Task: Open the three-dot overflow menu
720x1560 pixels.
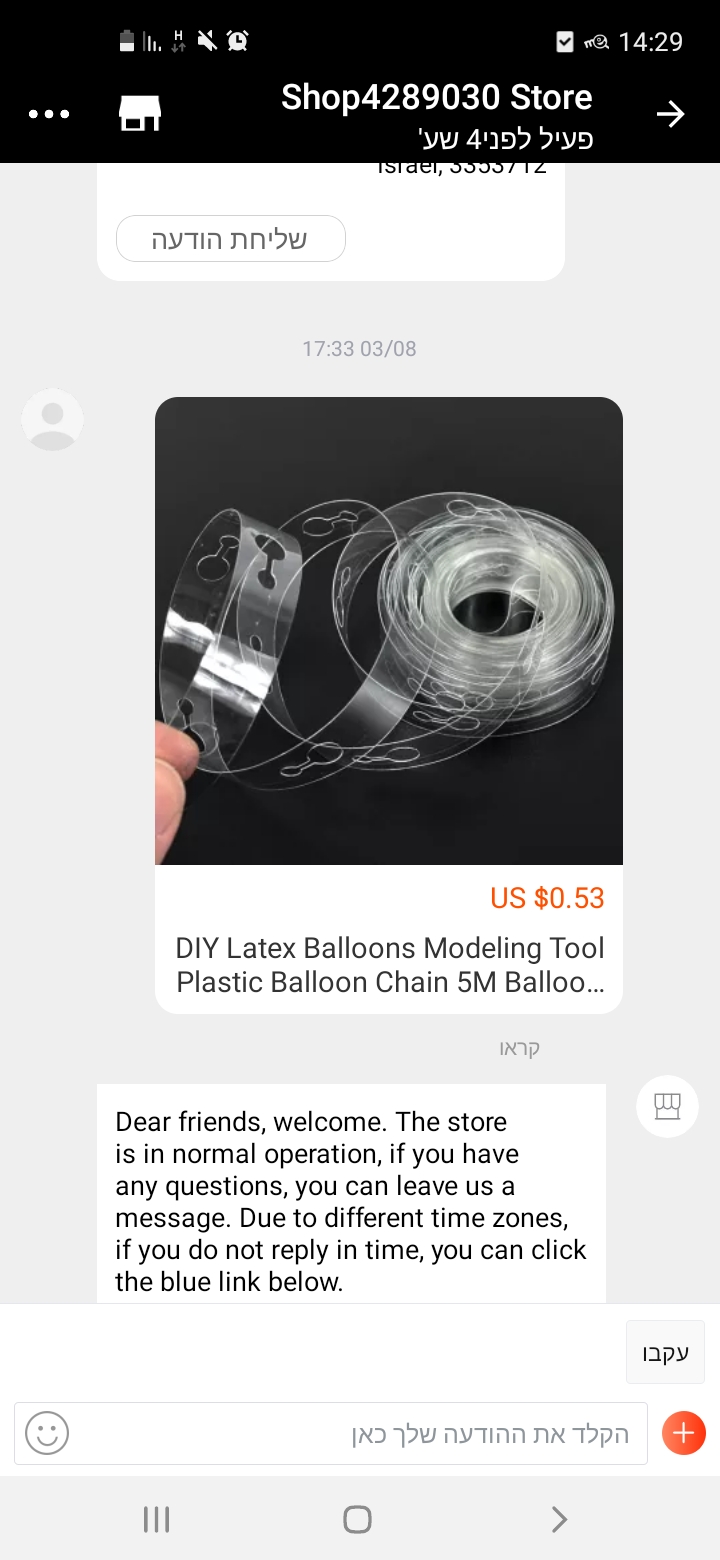Action: point(49,114)
